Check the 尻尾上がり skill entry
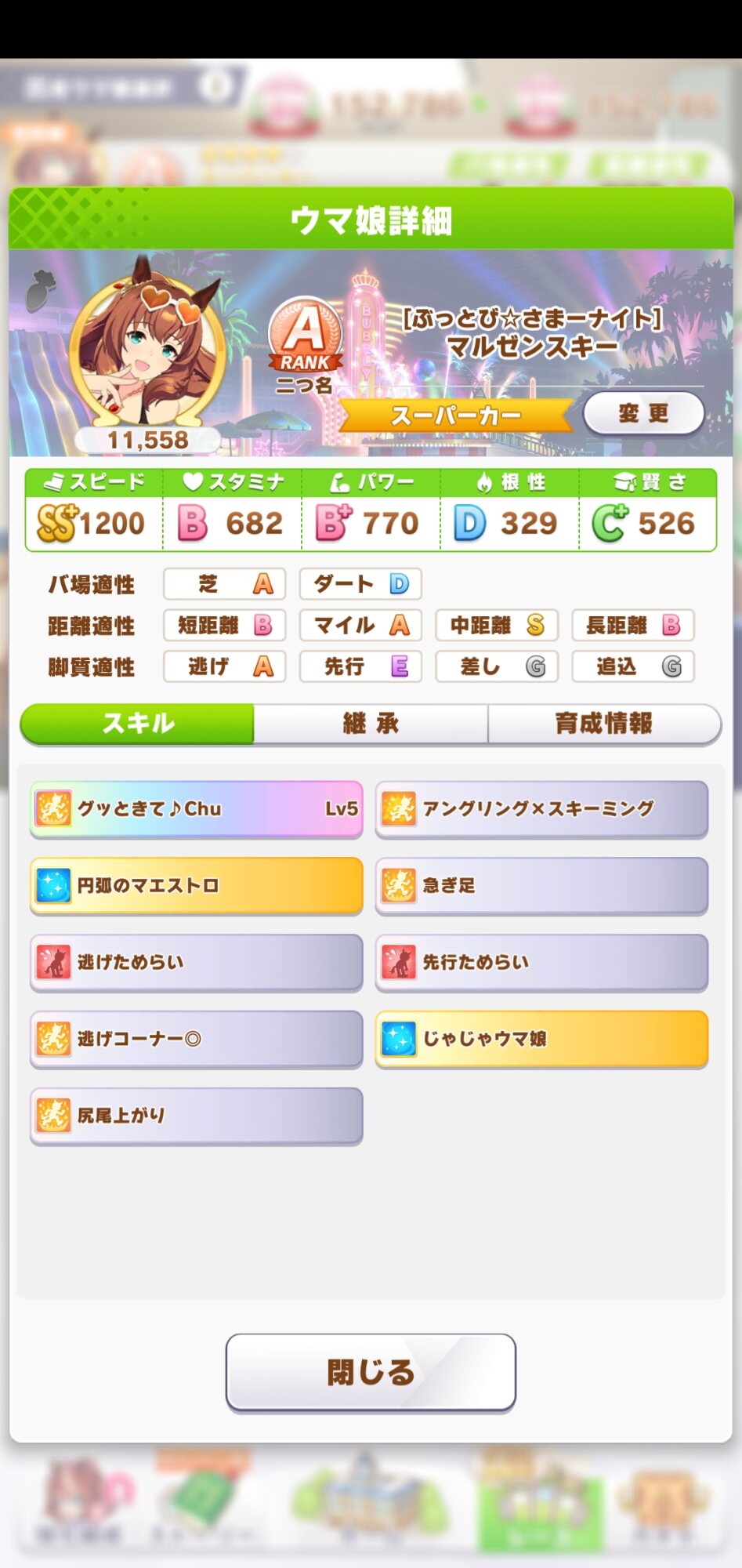This screenshot has width=742, height=1568. [196, 1115]
